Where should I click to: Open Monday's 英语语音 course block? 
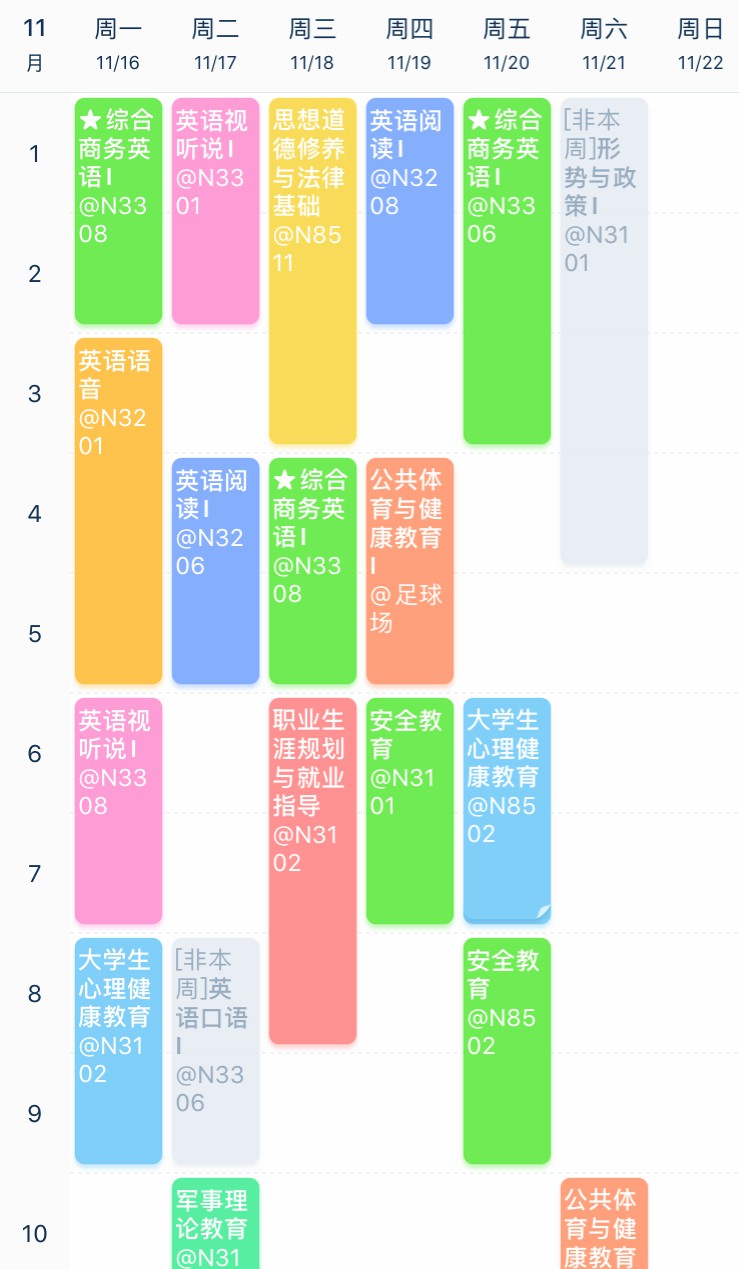tap(118, 511)
